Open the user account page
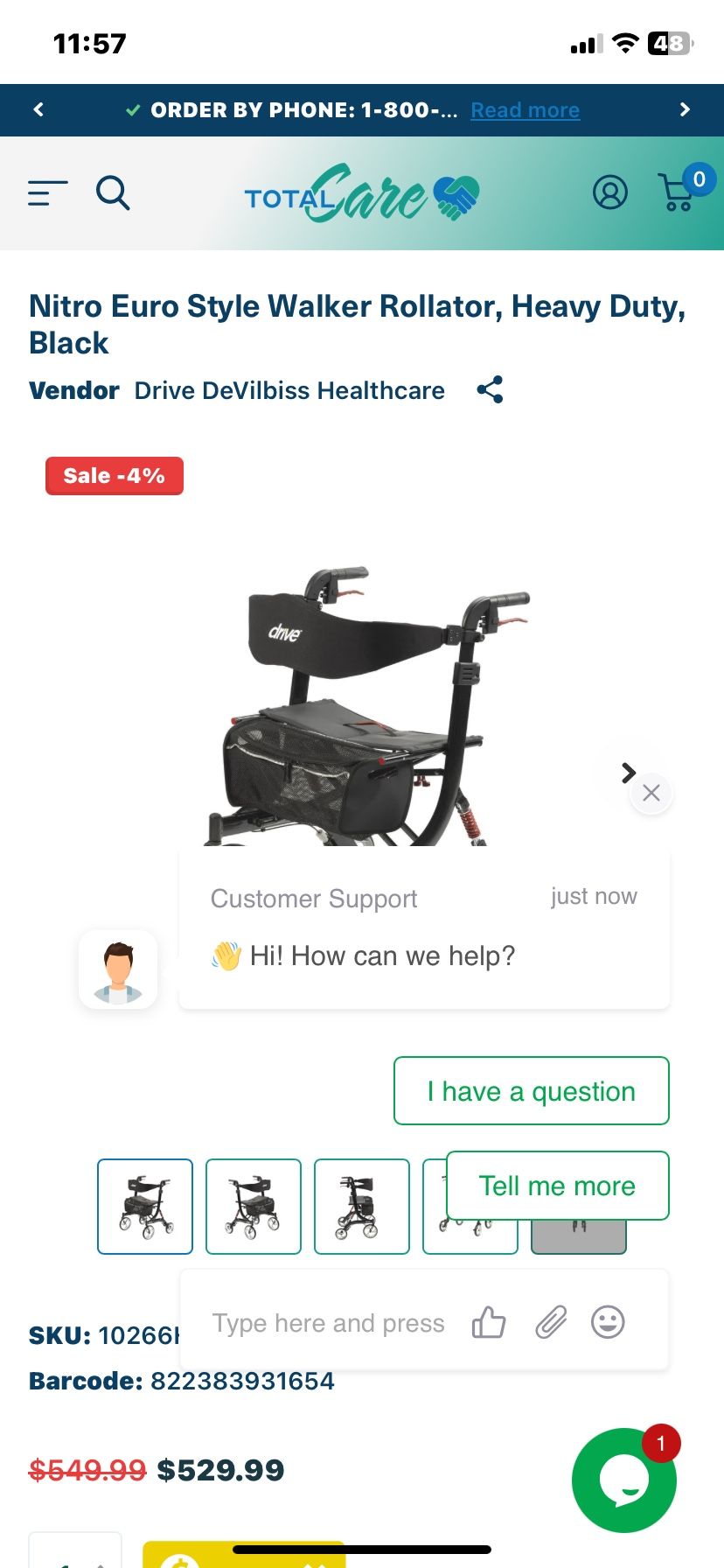 tap(609, 192)
